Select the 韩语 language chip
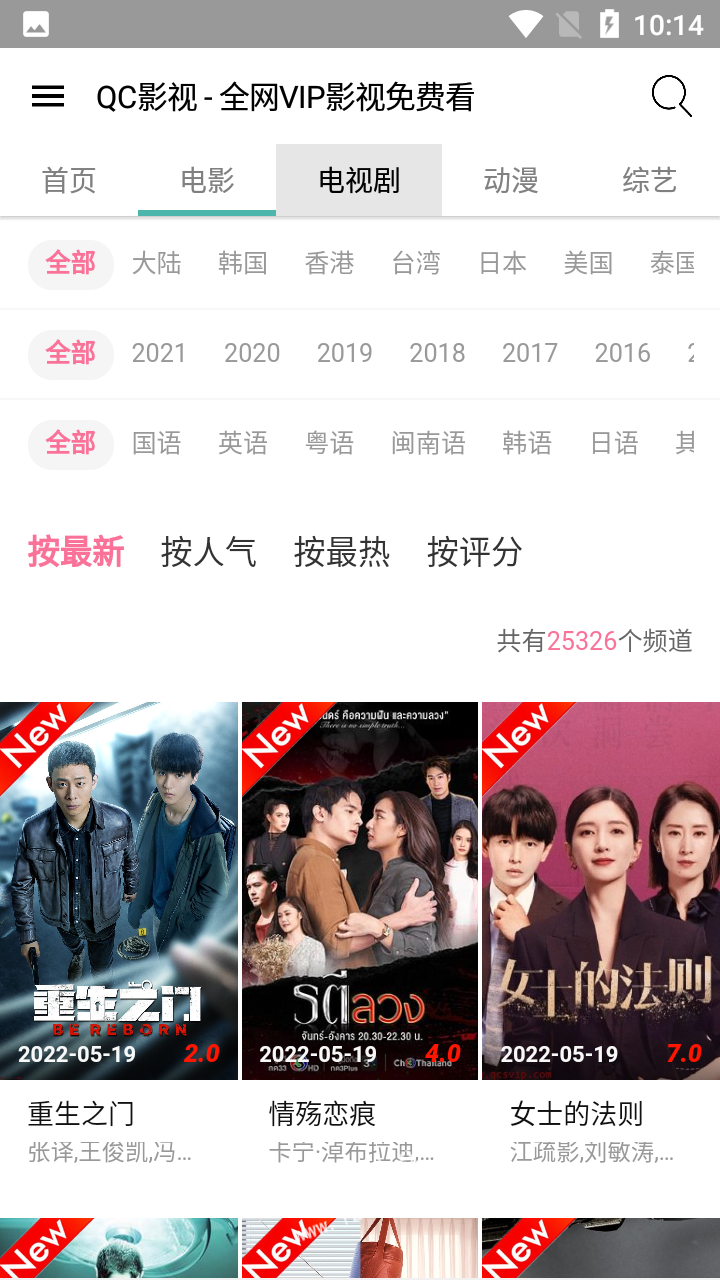The image size is (720, 1280). click(x=527, y=443)
